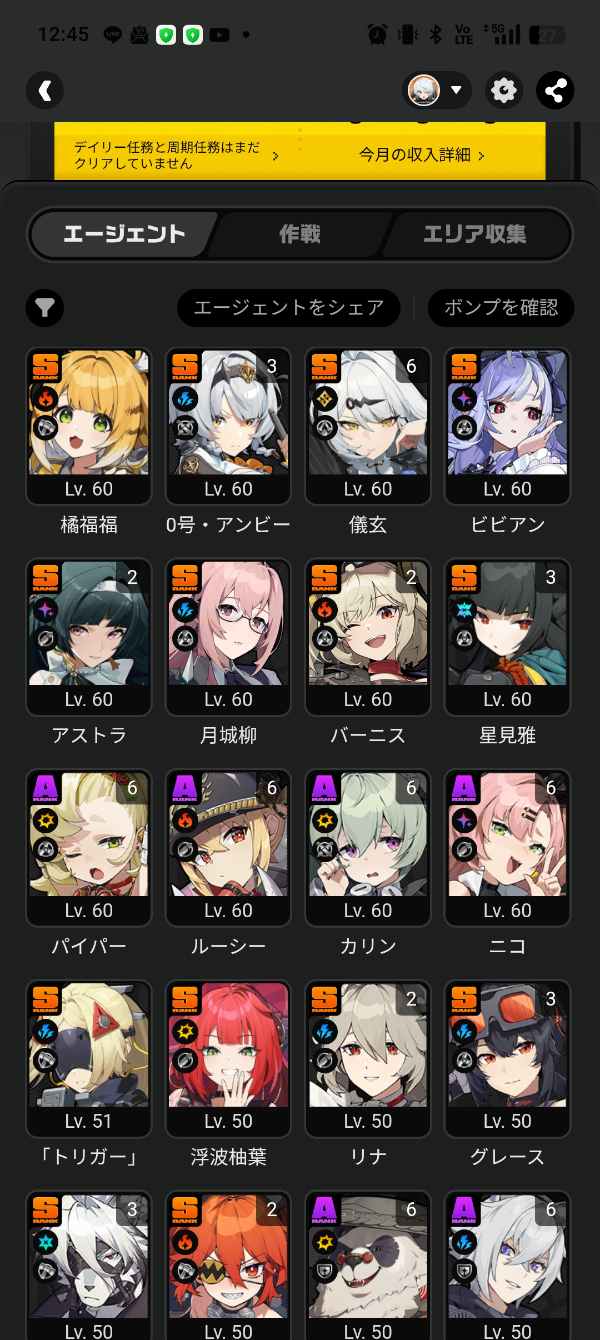Open the agent filter funnel
Viewport: 600px width, 1340px height.
(45, 308)
